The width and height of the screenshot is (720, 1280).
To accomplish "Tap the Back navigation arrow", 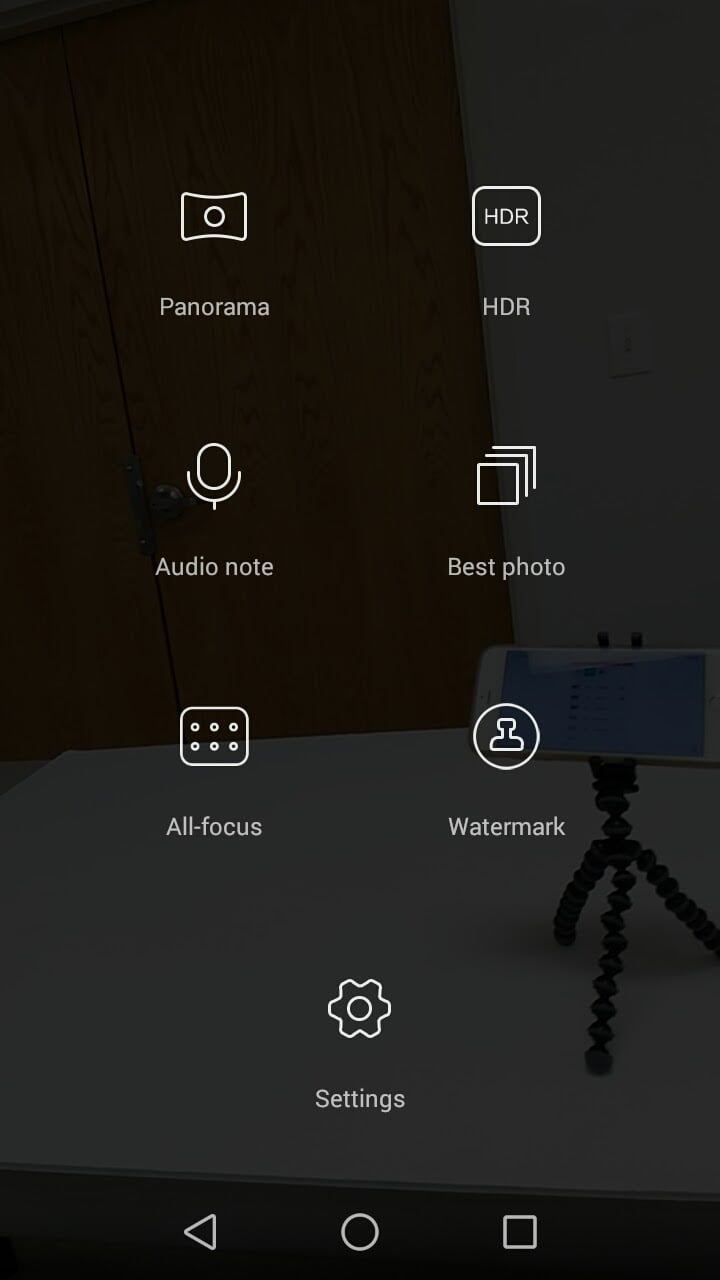I will pyautogui.click(x=202, y=1233).
